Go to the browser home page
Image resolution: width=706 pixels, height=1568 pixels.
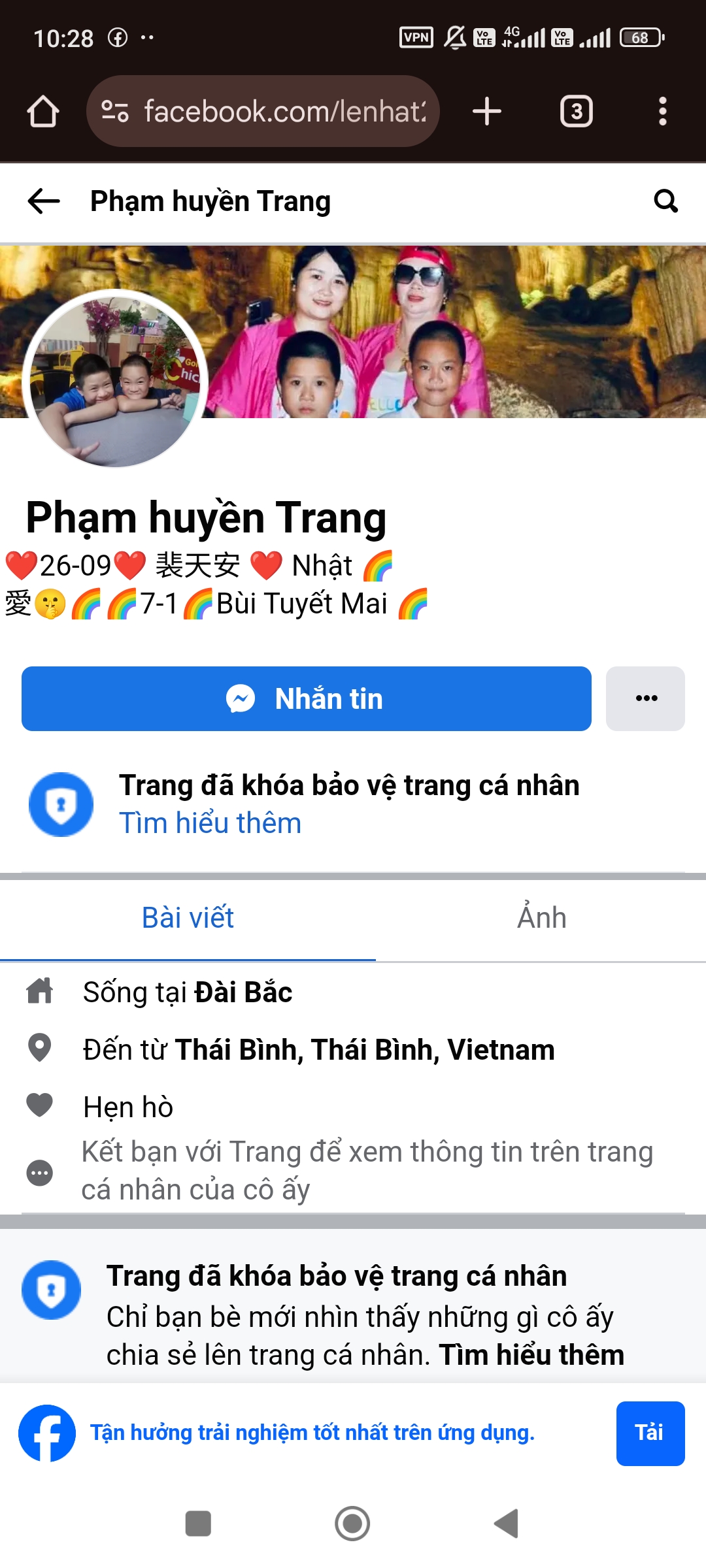[43, 111]
